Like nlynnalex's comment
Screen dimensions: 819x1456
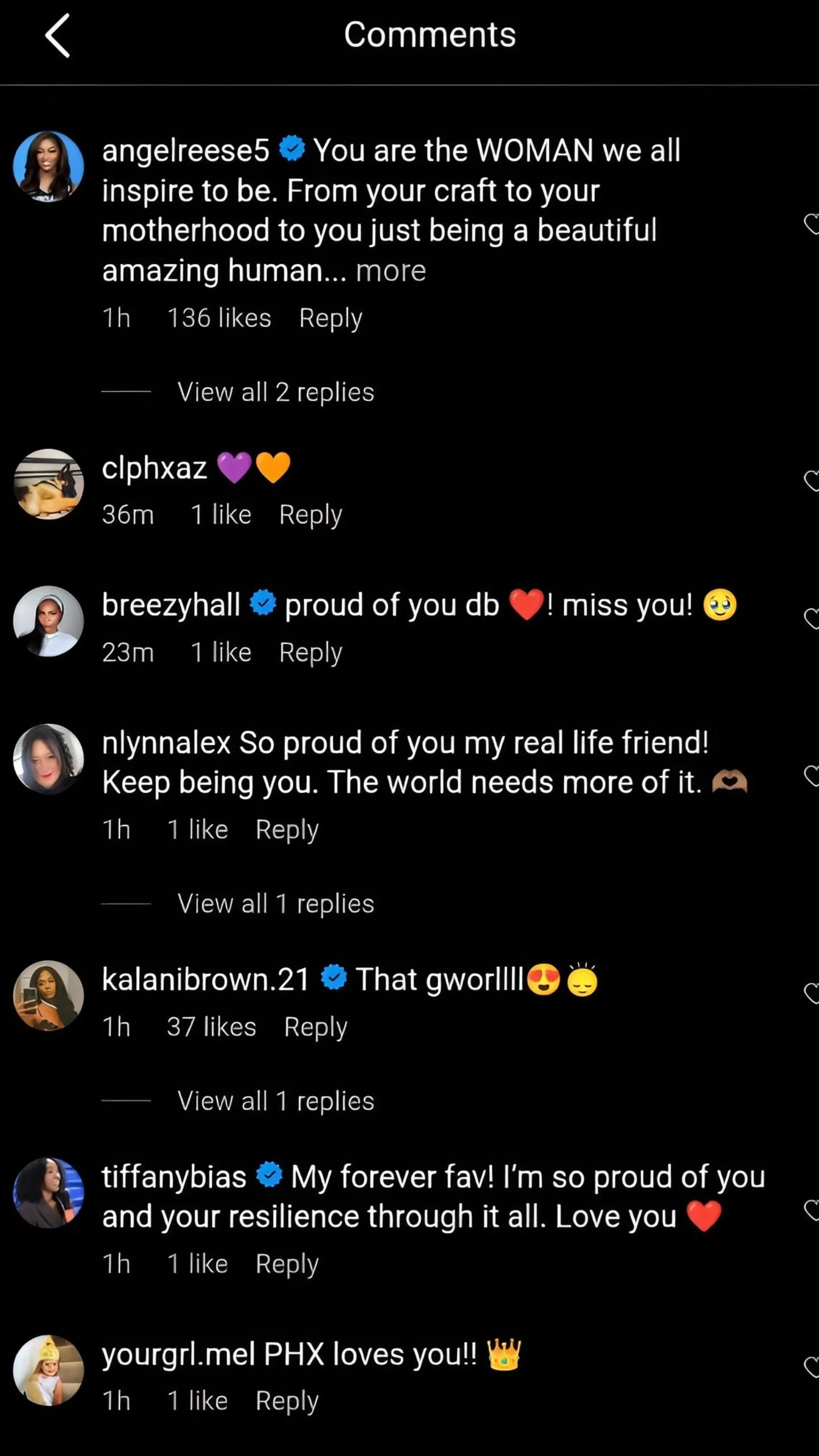[x=811, y=775]
